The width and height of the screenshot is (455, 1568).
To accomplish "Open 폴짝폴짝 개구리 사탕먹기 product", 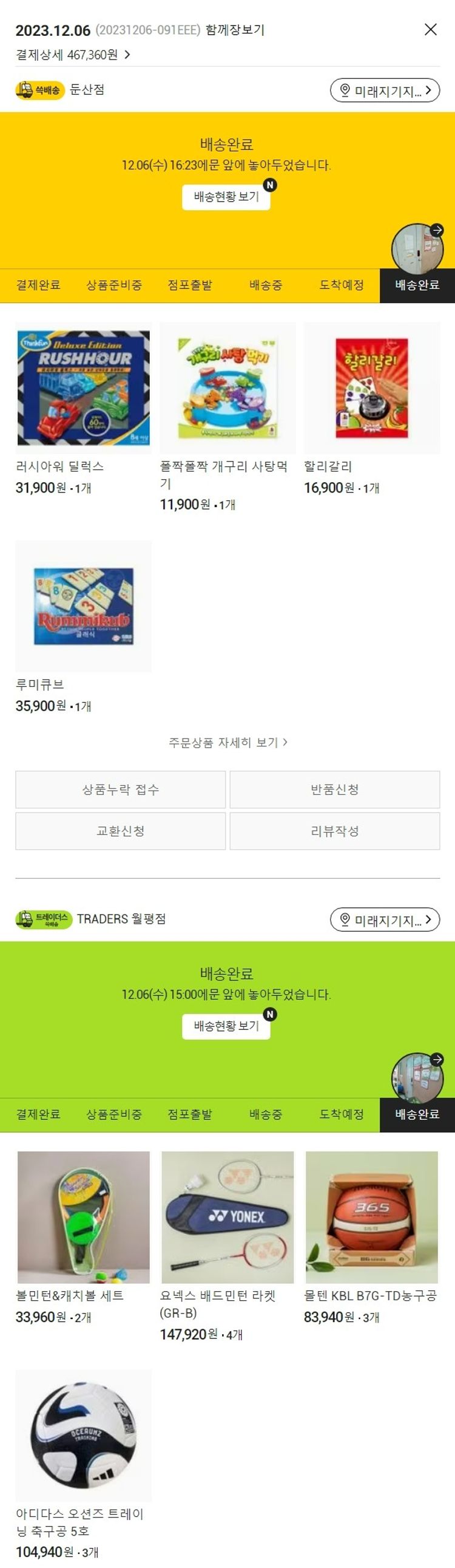I will 227,388.
